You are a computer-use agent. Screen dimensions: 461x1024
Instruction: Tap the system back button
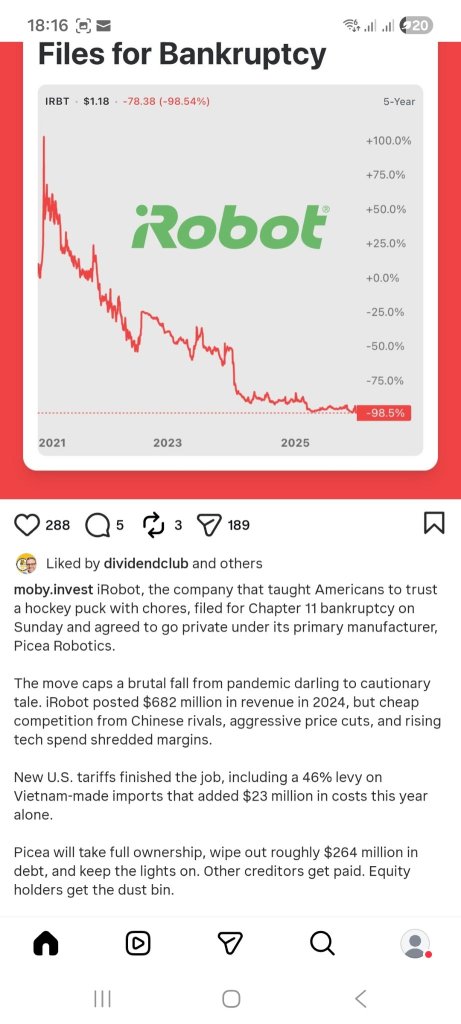click(360, 998)
